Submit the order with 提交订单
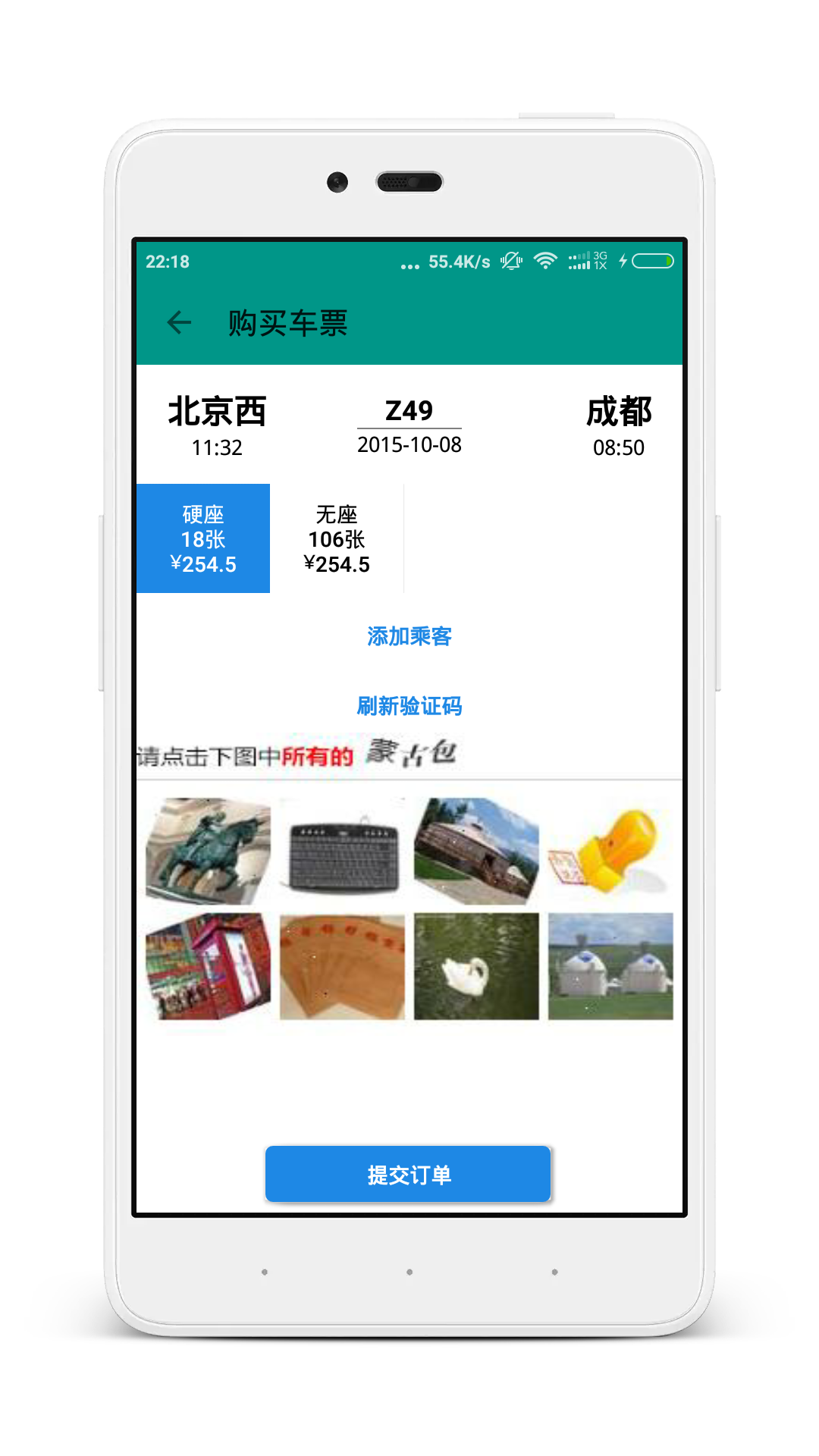This screenshot has width=819, height=1456. point(408,1174)
